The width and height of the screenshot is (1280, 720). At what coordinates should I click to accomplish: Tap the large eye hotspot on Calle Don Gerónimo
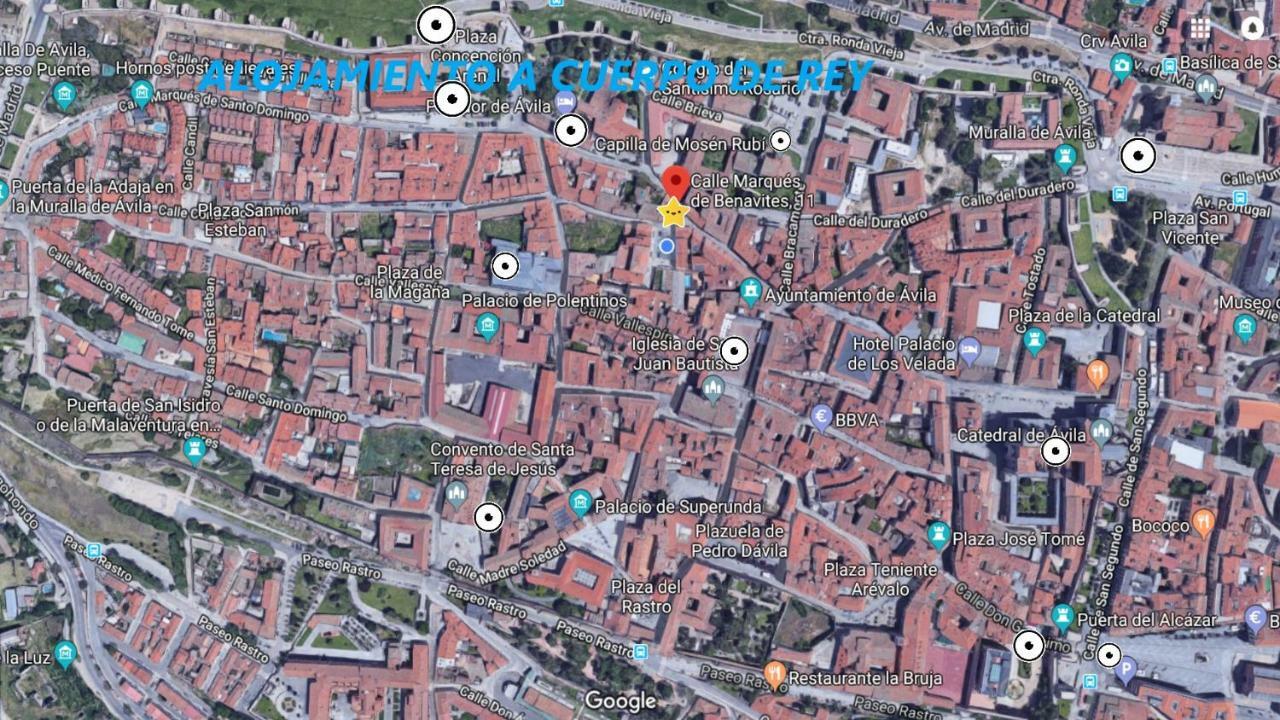1029,645
